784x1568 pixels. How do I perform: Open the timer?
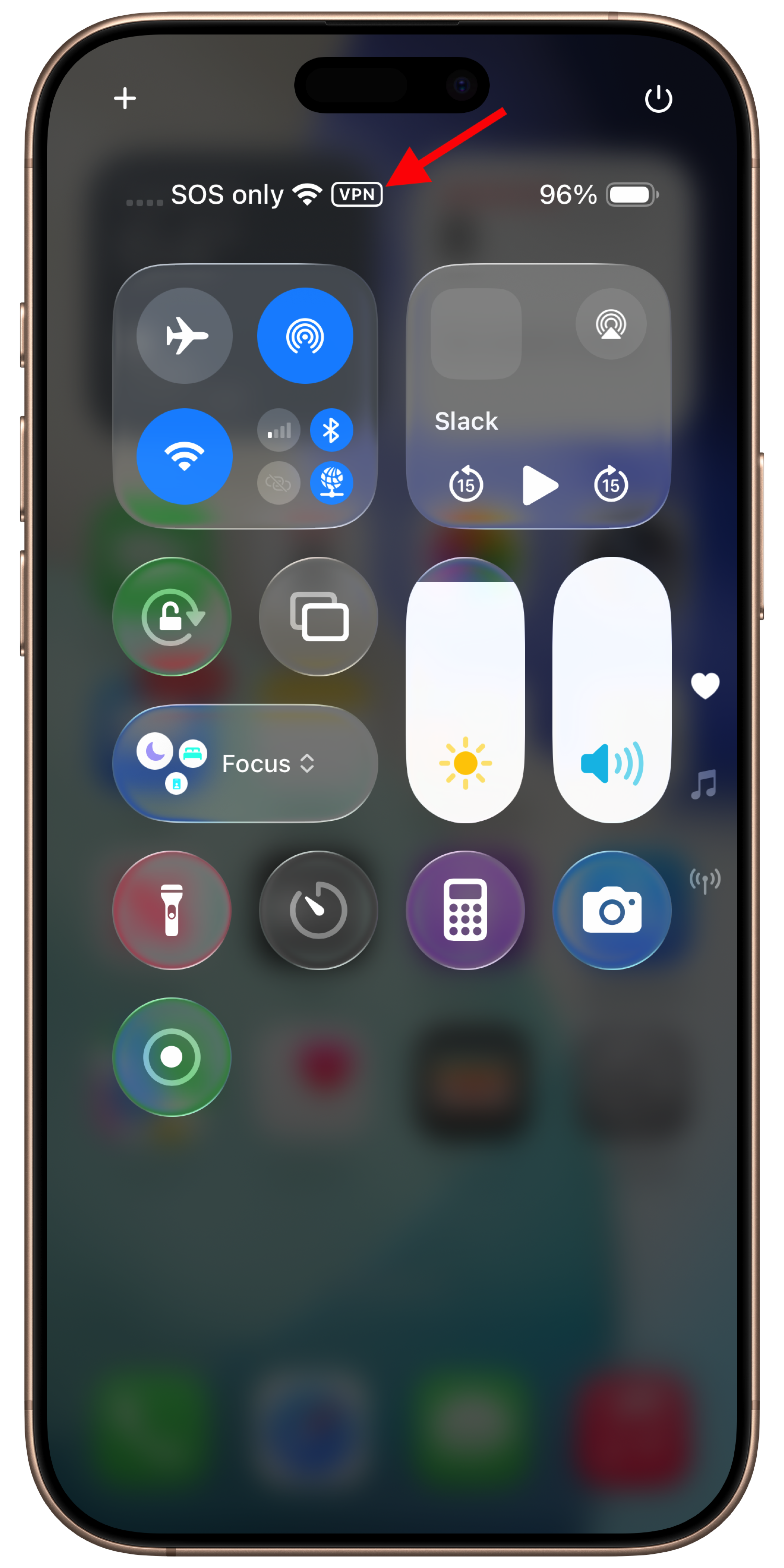pos(318,910)
